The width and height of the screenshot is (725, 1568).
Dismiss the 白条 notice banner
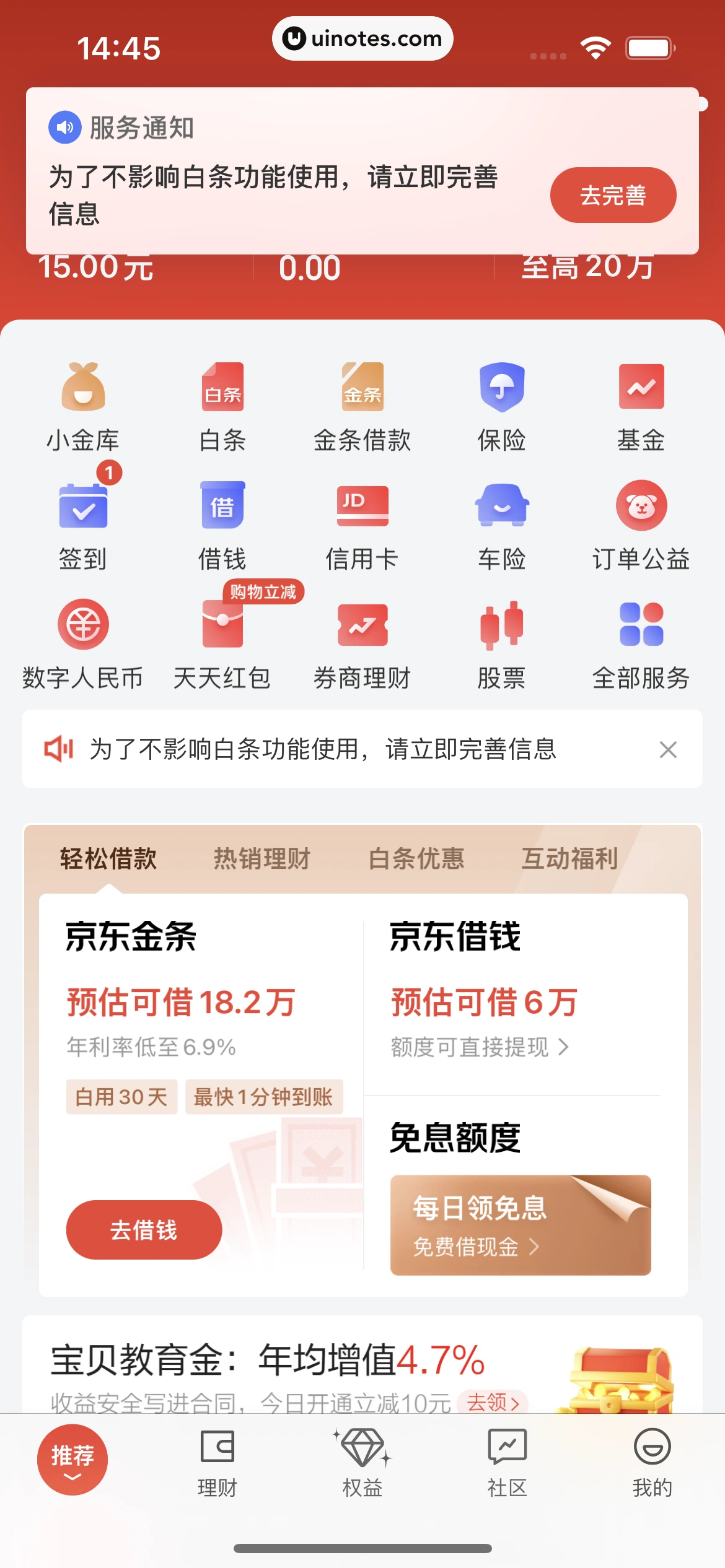pos(668,749)
